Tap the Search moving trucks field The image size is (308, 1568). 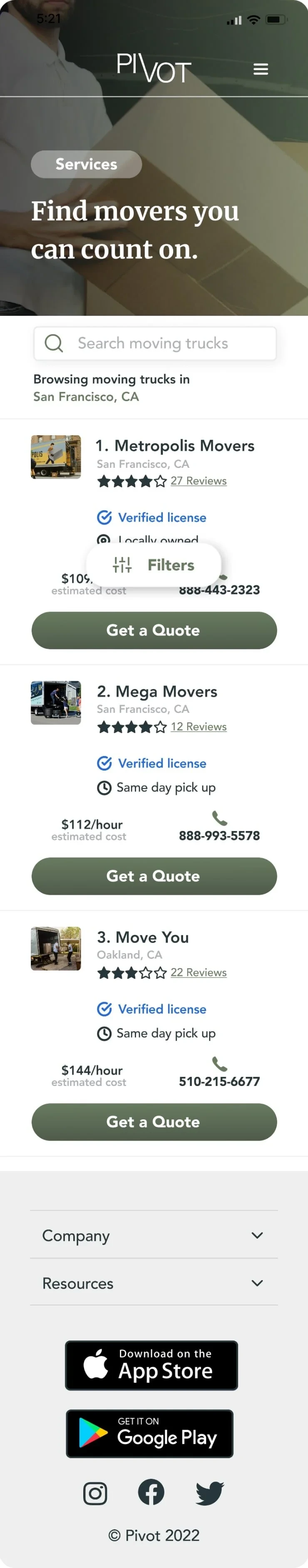click(x=154, y=343)
